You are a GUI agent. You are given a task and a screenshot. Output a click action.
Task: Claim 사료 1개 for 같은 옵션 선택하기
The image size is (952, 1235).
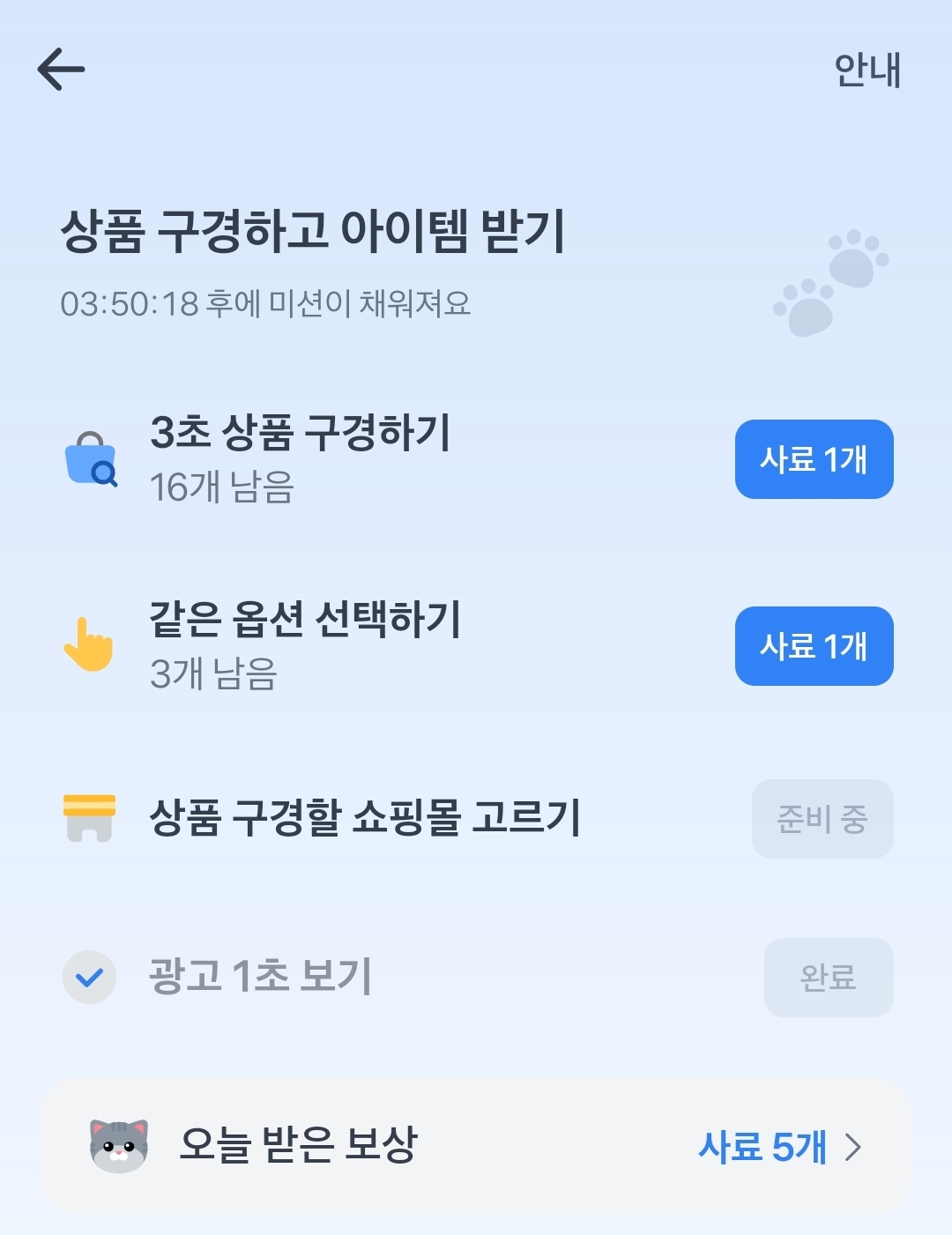point(813,646)
